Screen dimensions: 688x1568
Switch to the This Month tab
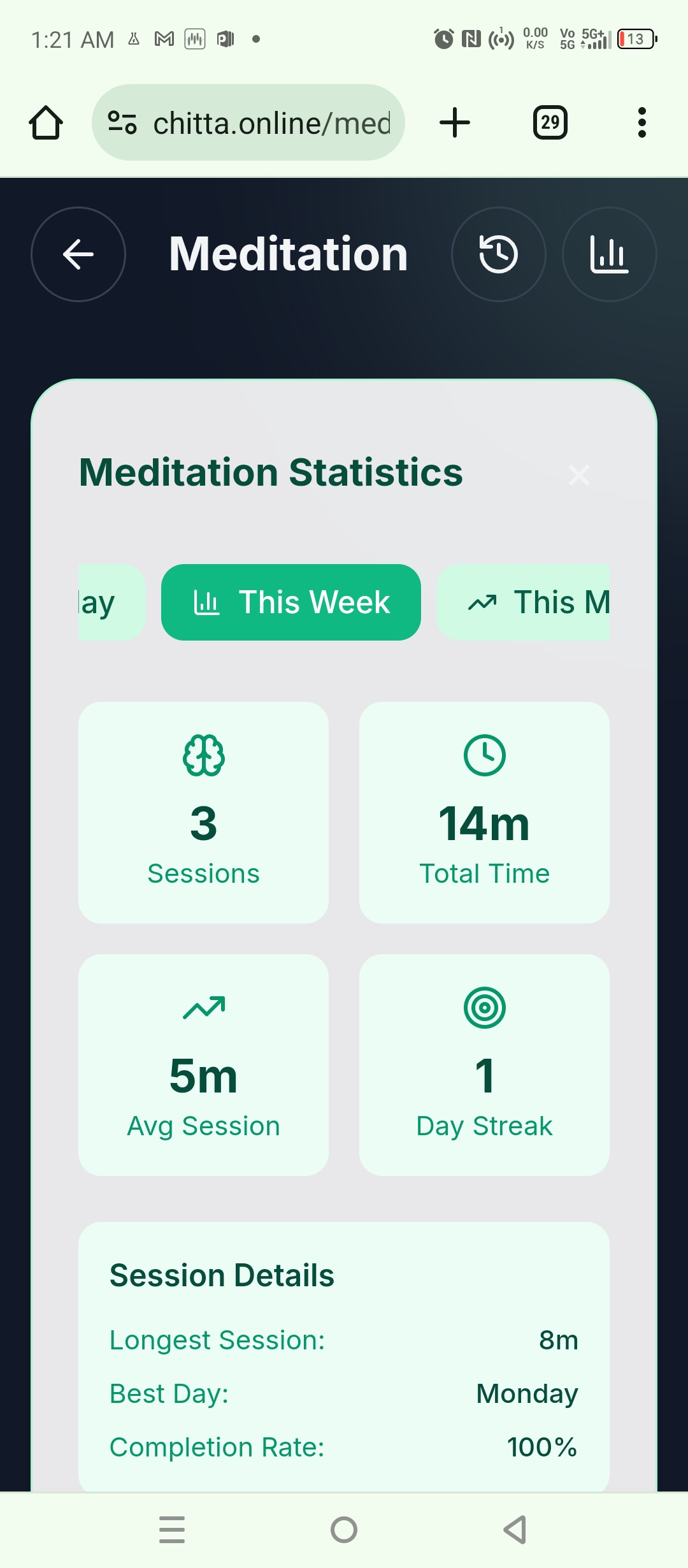[x=523, y=602]
